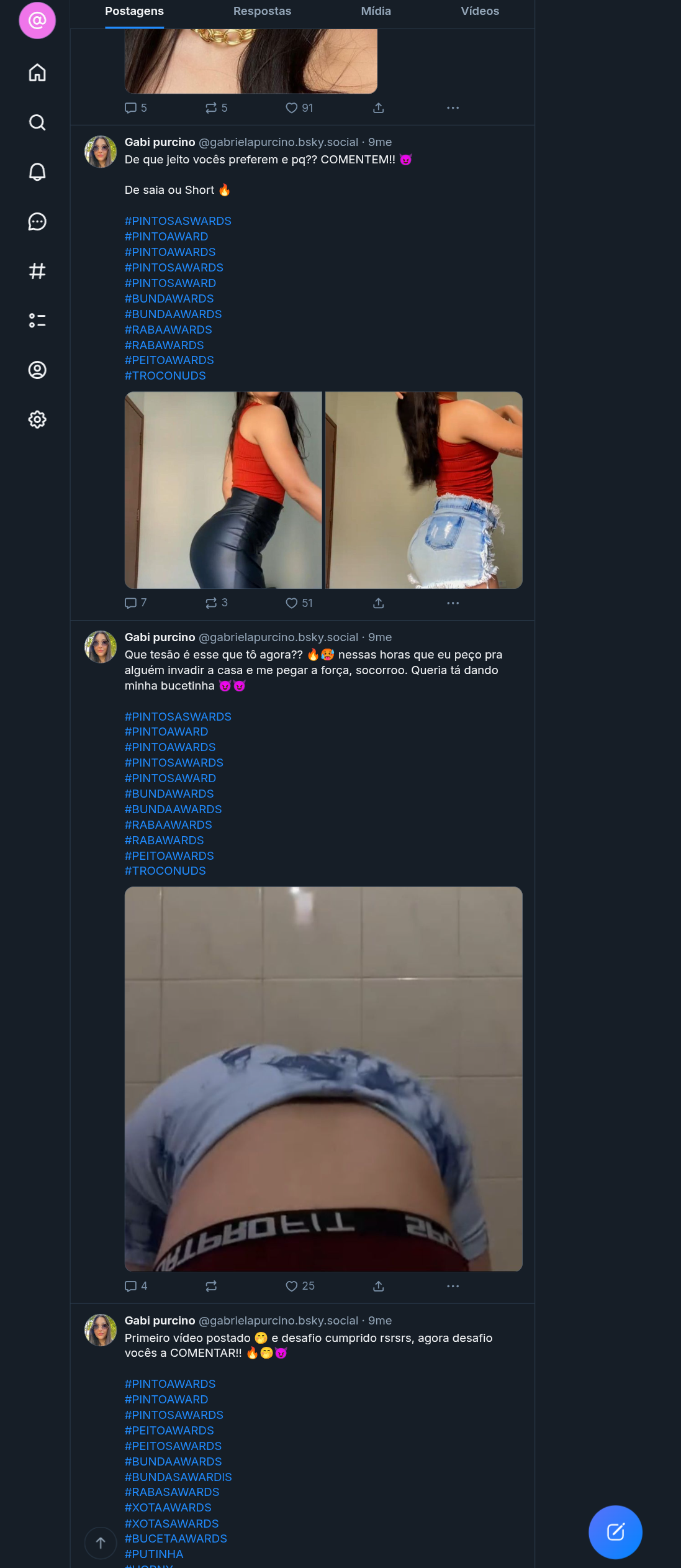Open the settings gear
Screen dimensions: 681x1568
point(37,420)
